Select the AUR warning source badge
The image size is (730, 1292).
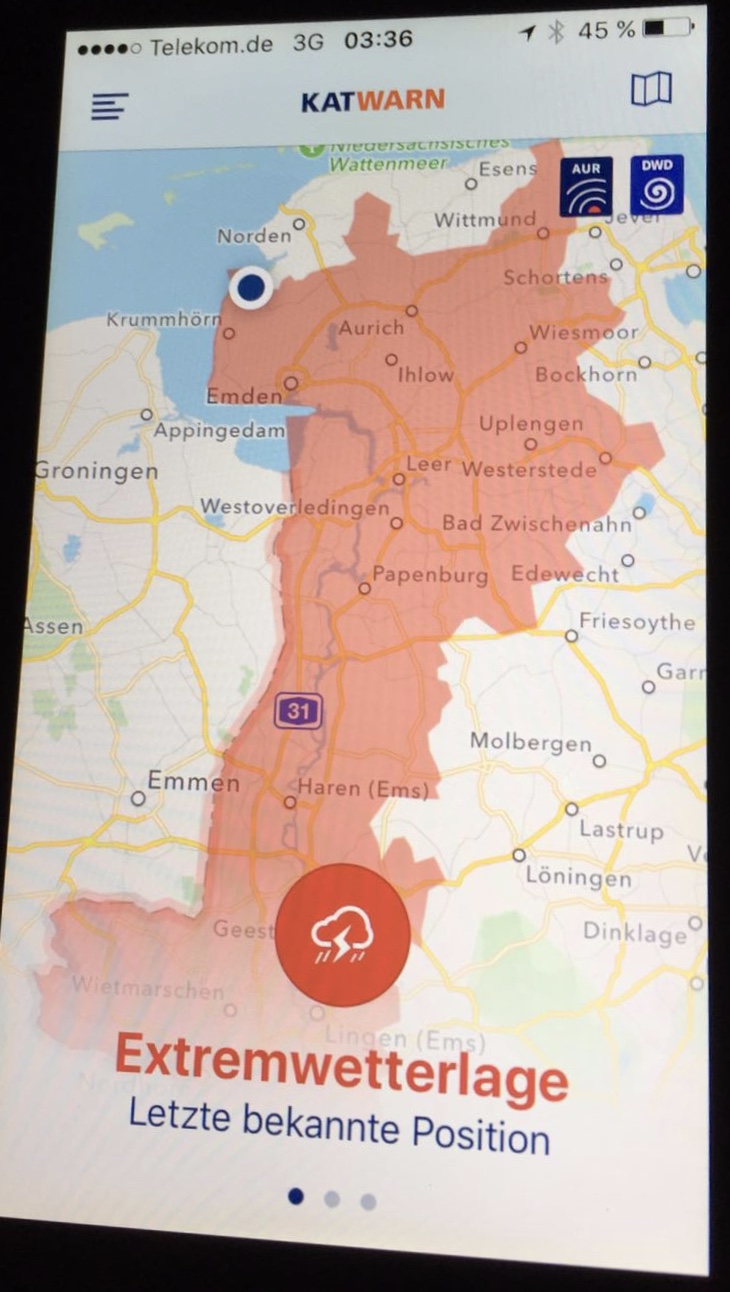tap(585, 186)
